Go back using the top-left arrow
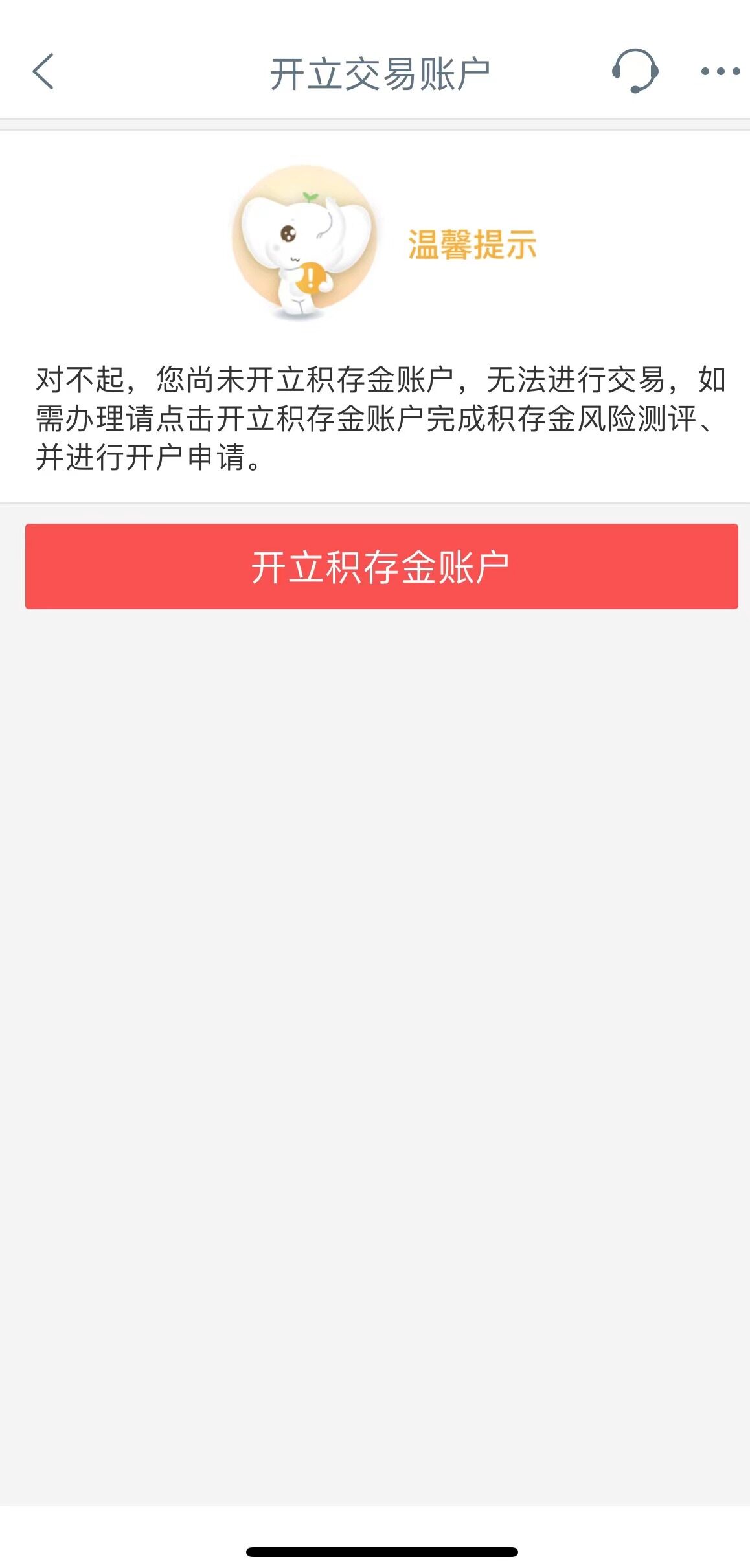The width and height of the screenshot is (750, 1568). tap(43, 71)
